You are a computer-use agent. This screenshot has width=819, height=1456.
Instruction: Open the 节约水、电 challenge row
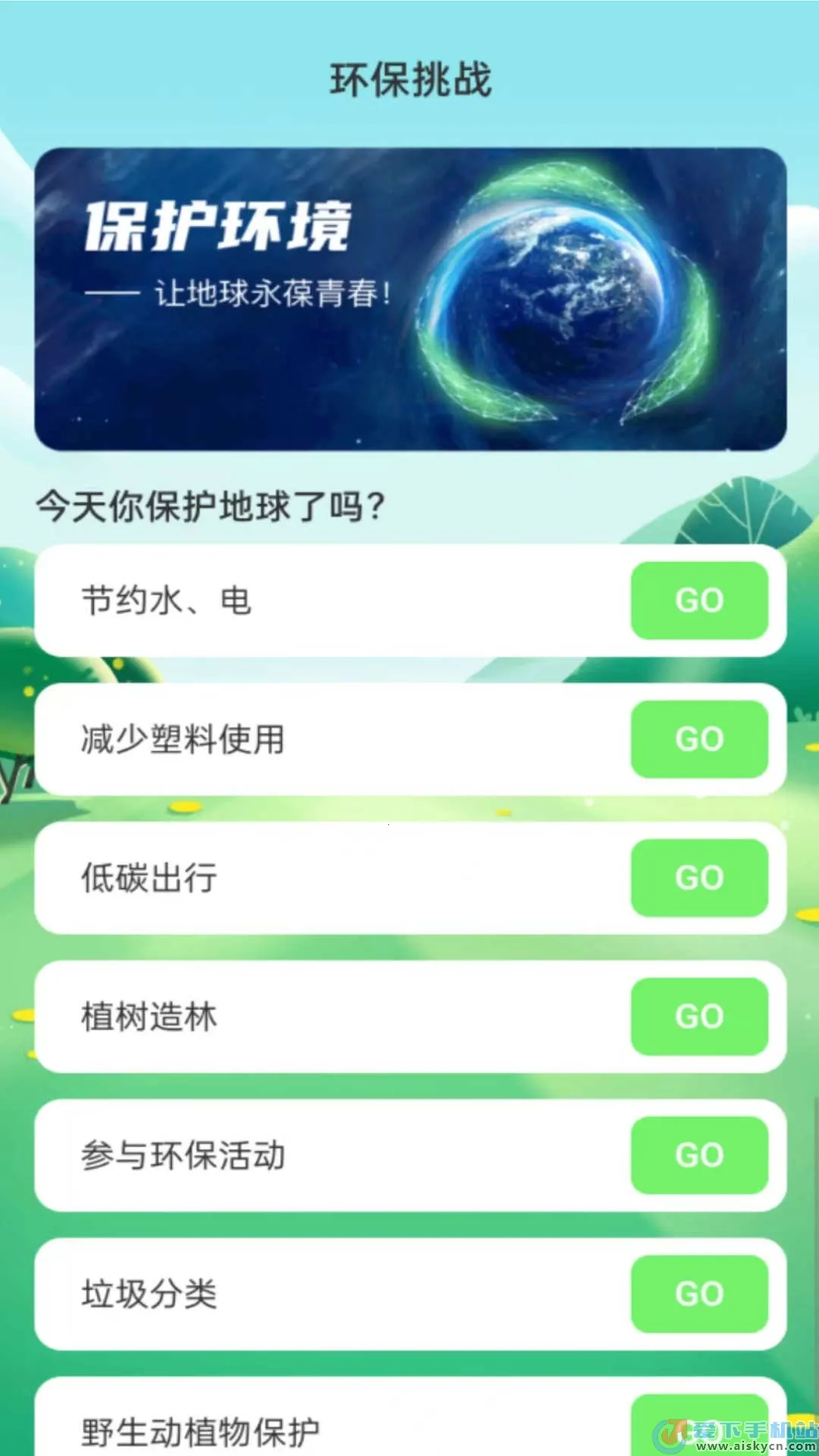(x=303, y=601)
